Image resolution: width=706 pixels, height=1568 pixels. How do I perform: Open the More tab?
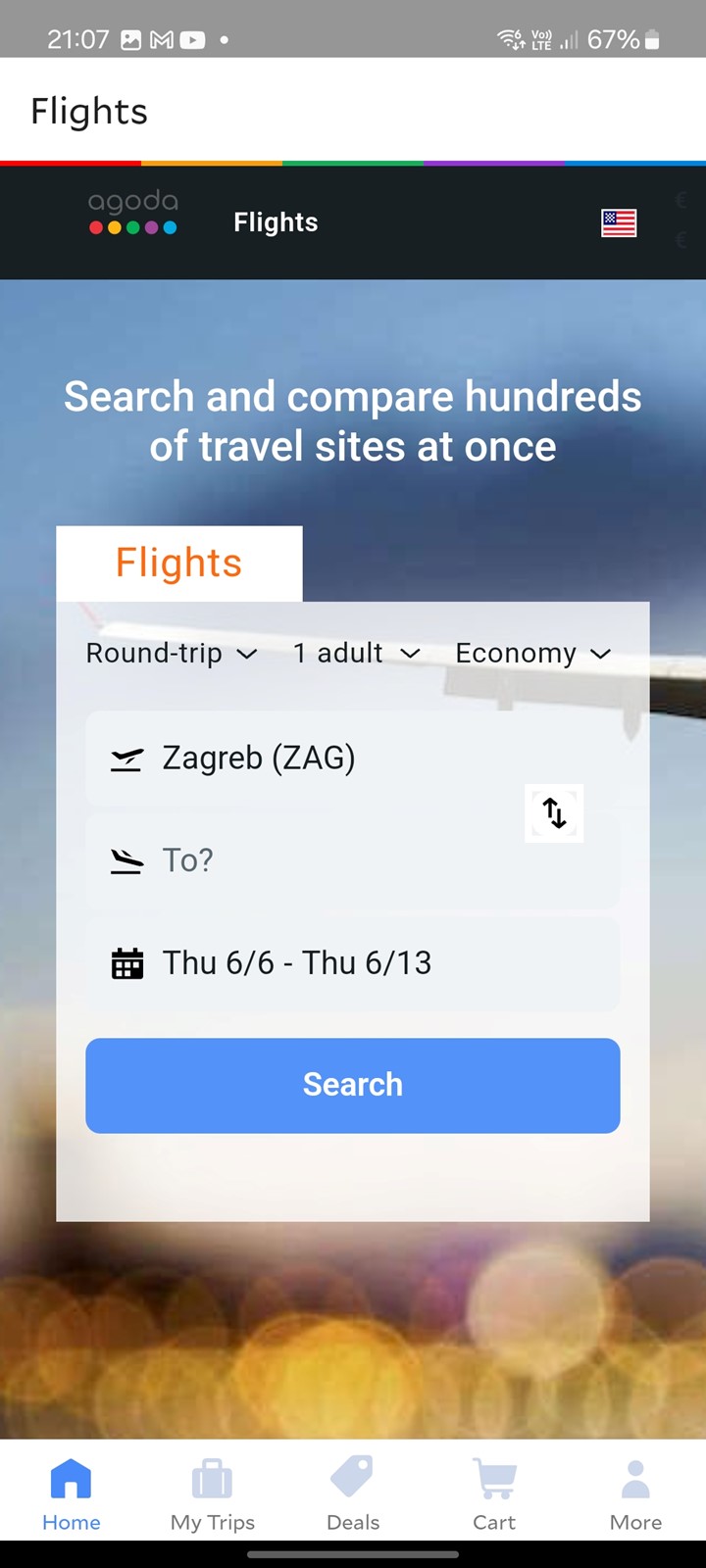click(635, 1495)
